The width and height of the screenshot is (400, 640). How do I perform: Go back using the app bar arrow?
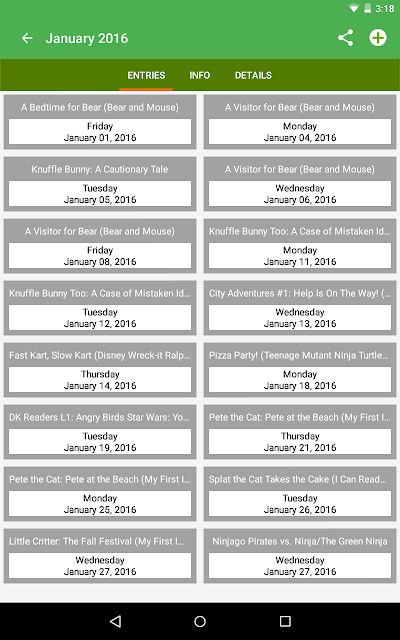pos(27,38)
